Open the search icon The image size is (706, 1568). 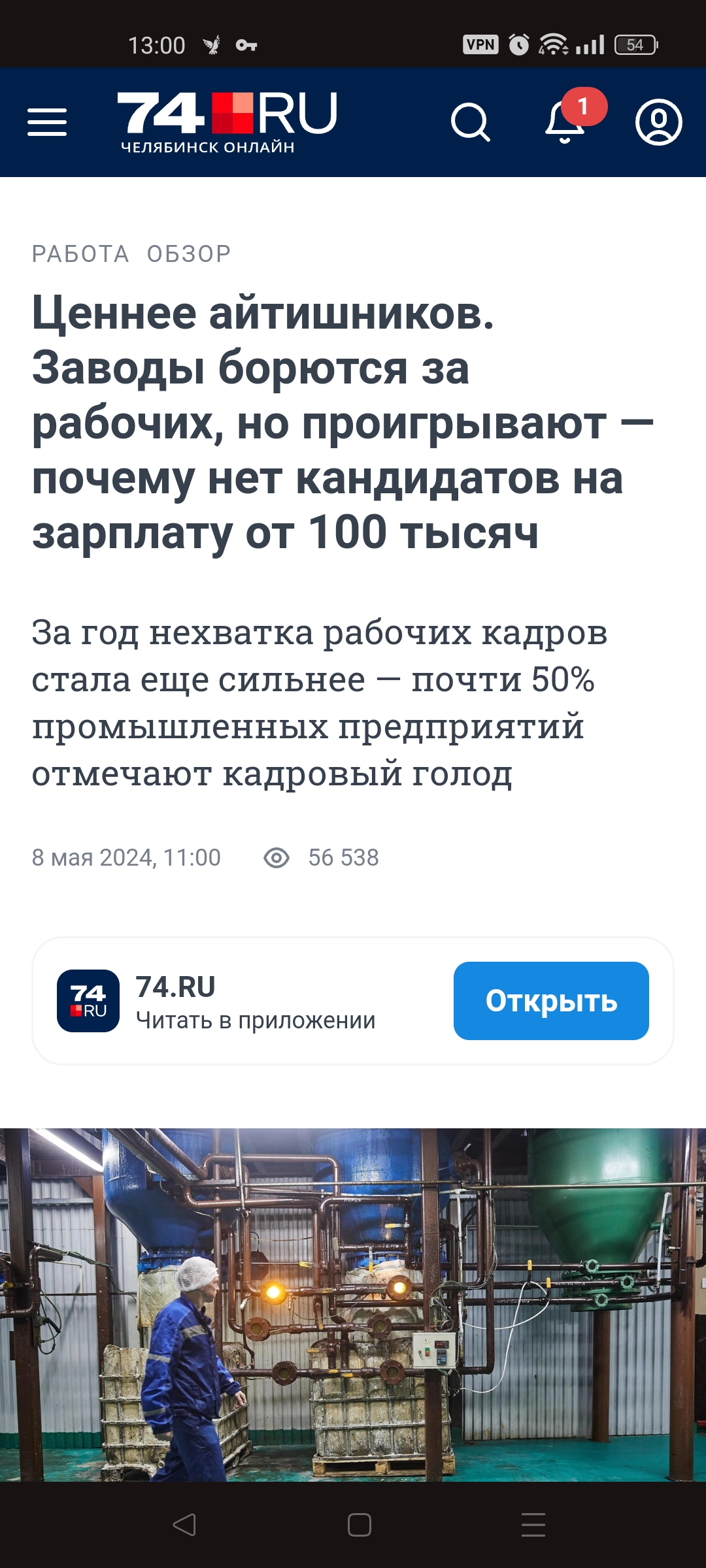pos(471,122)
